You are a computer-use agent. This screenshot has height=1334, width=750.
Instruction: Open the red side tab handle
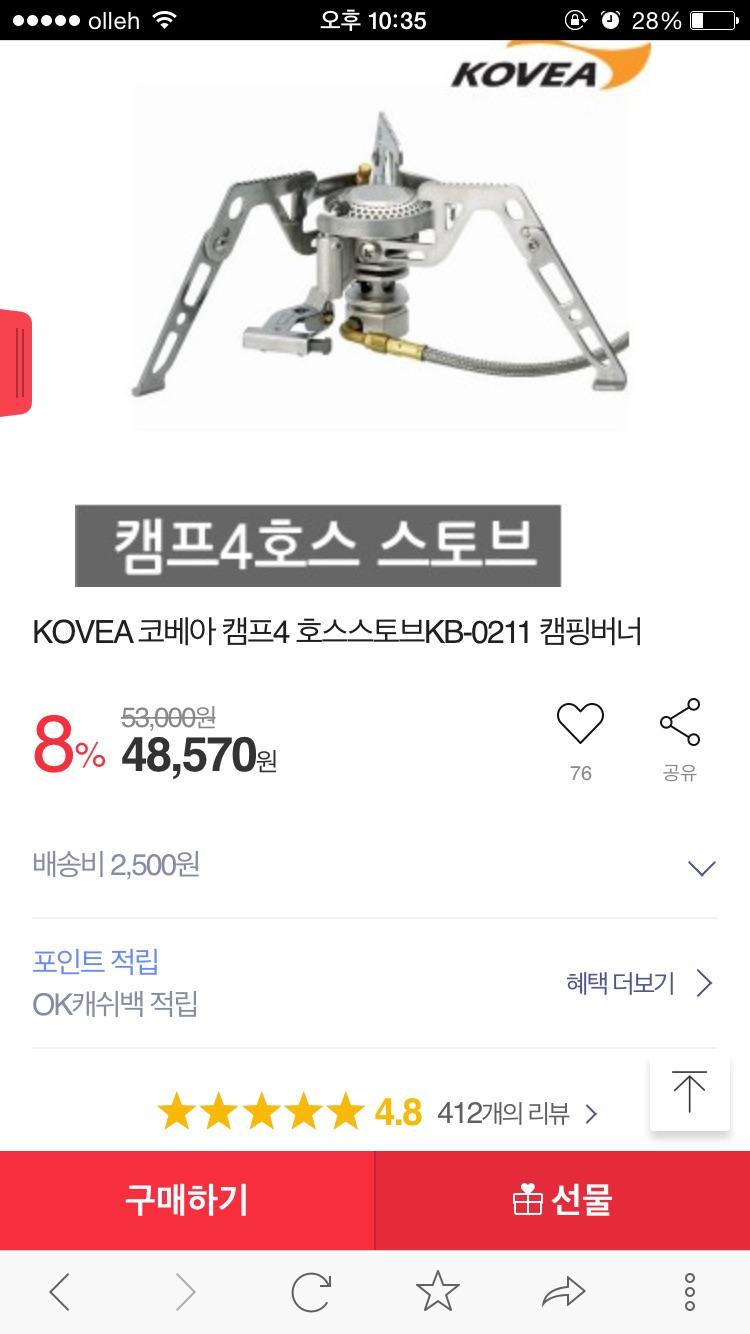[x=14, y=362]
